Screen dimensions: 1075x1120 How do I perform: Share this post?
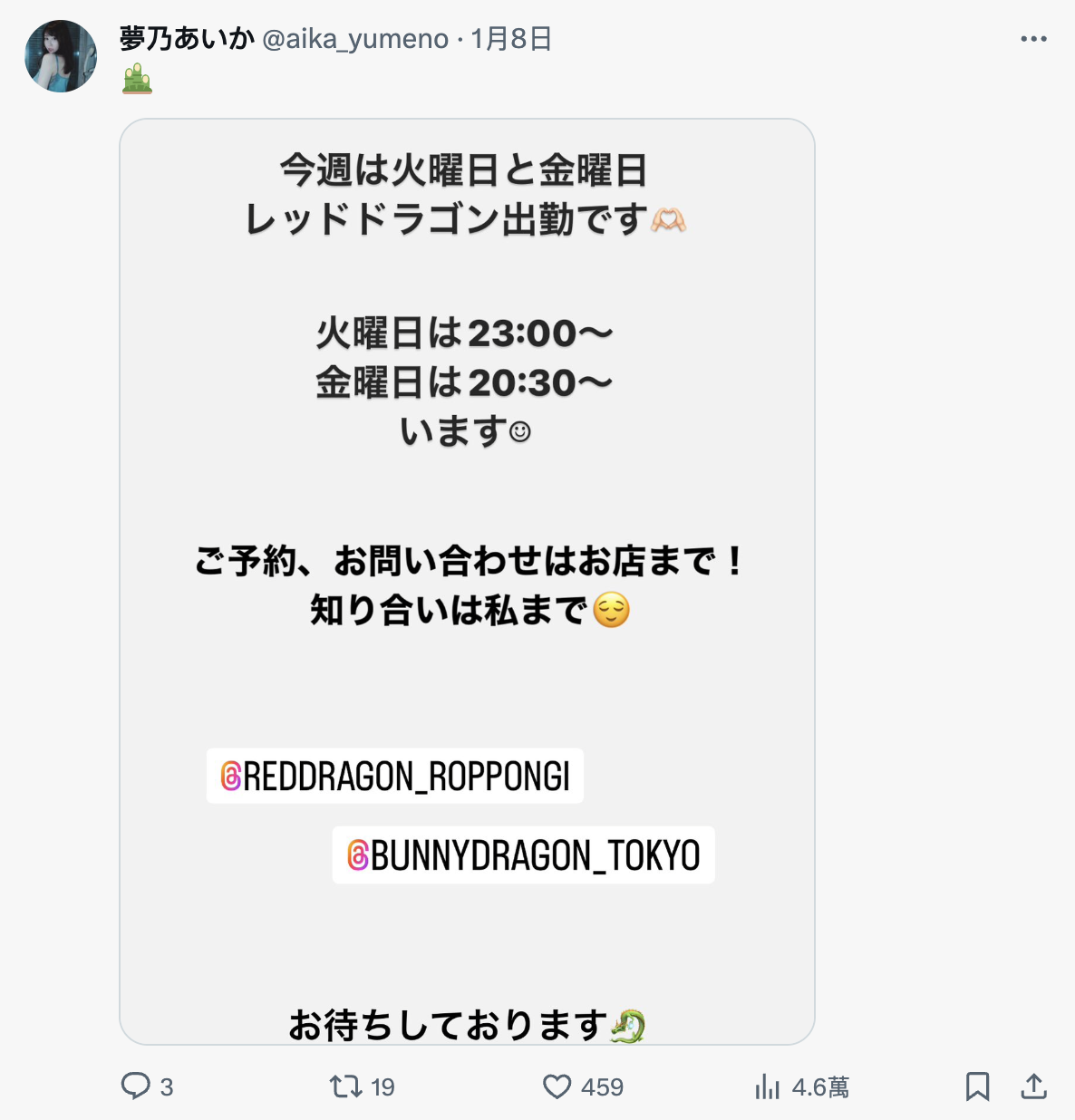(x=1033, y=1086)
